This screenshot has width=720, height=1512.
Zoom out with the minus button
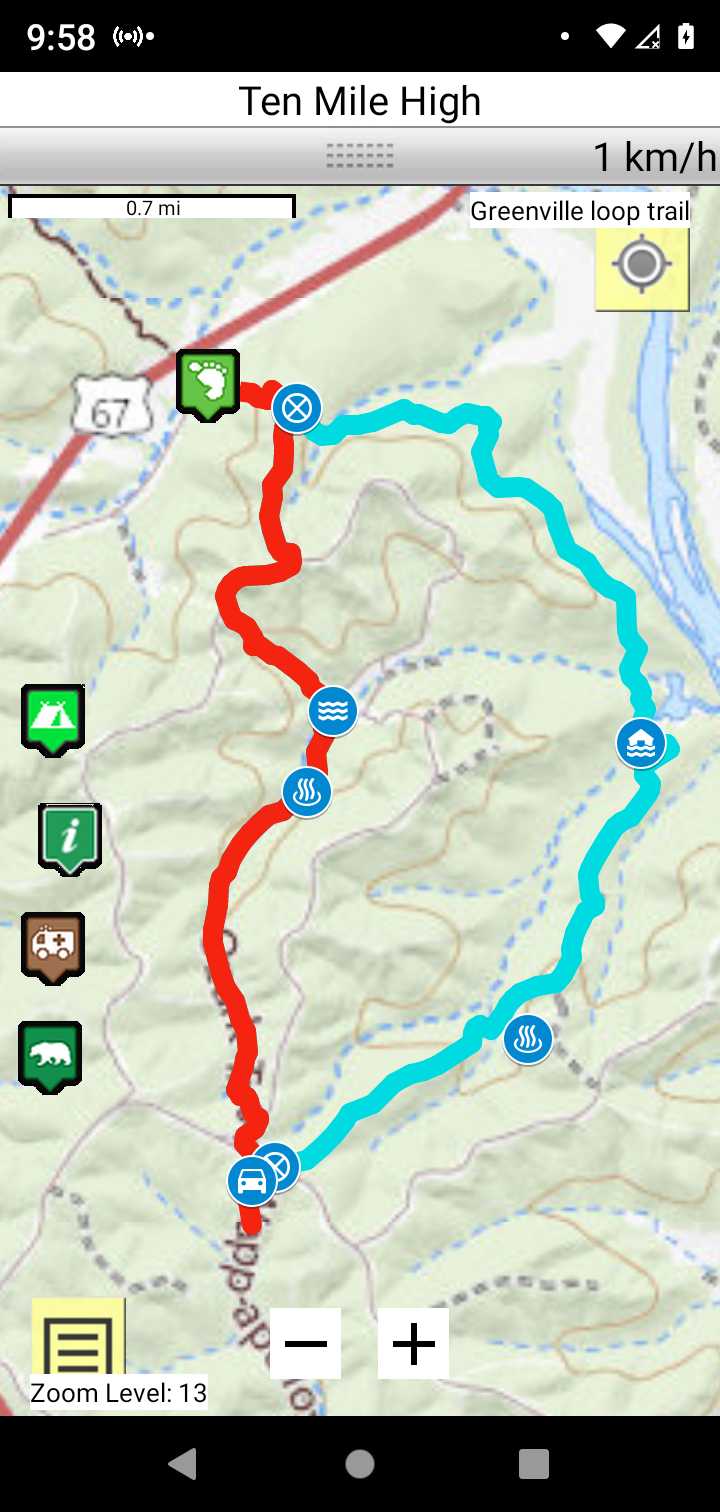(x=305, y=1343)
